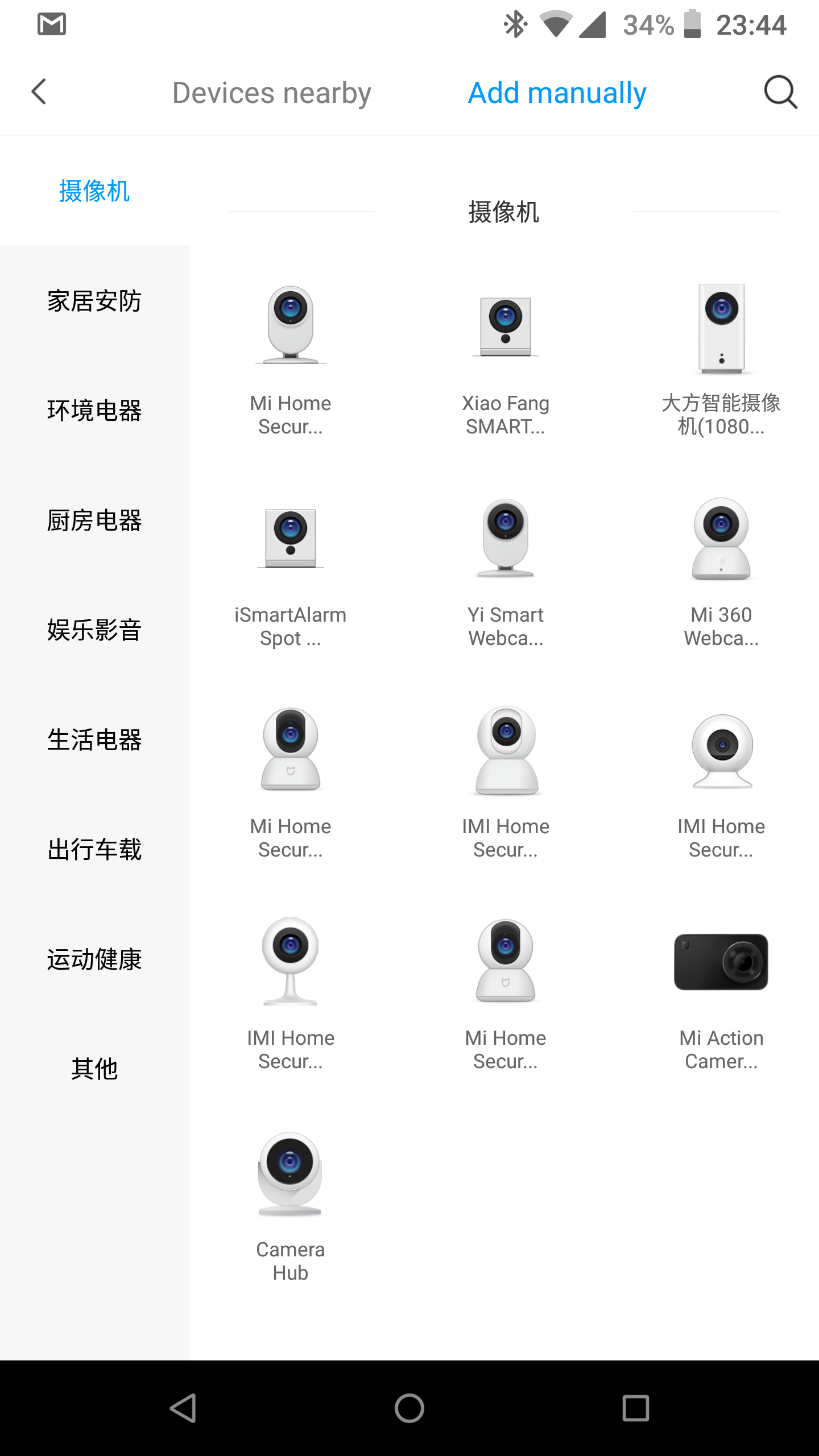The width and height of the screenshot is (819, 1456).
Task: Select the 运动健康 category
Action: (x=94, y=959)
